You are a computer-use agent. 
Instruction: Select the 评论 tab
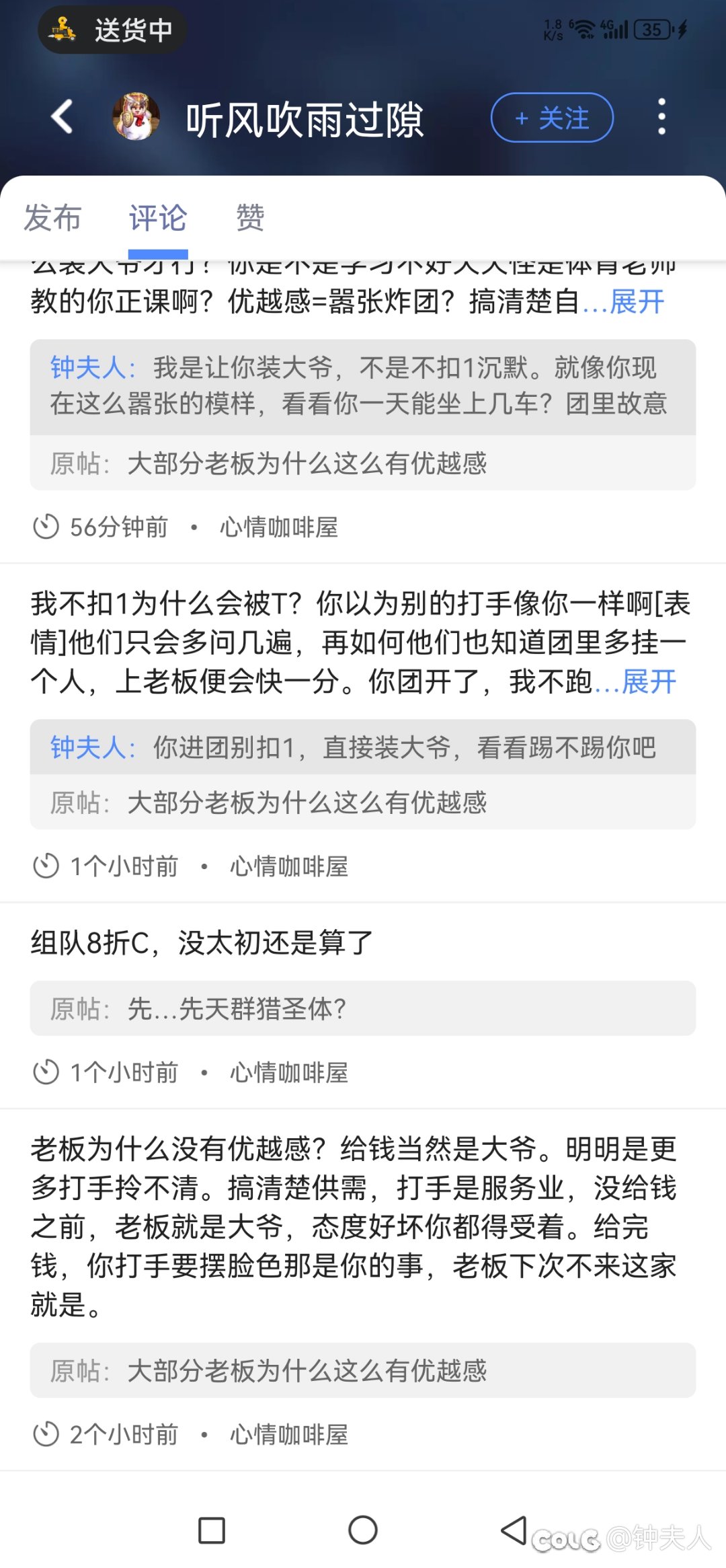158,218
